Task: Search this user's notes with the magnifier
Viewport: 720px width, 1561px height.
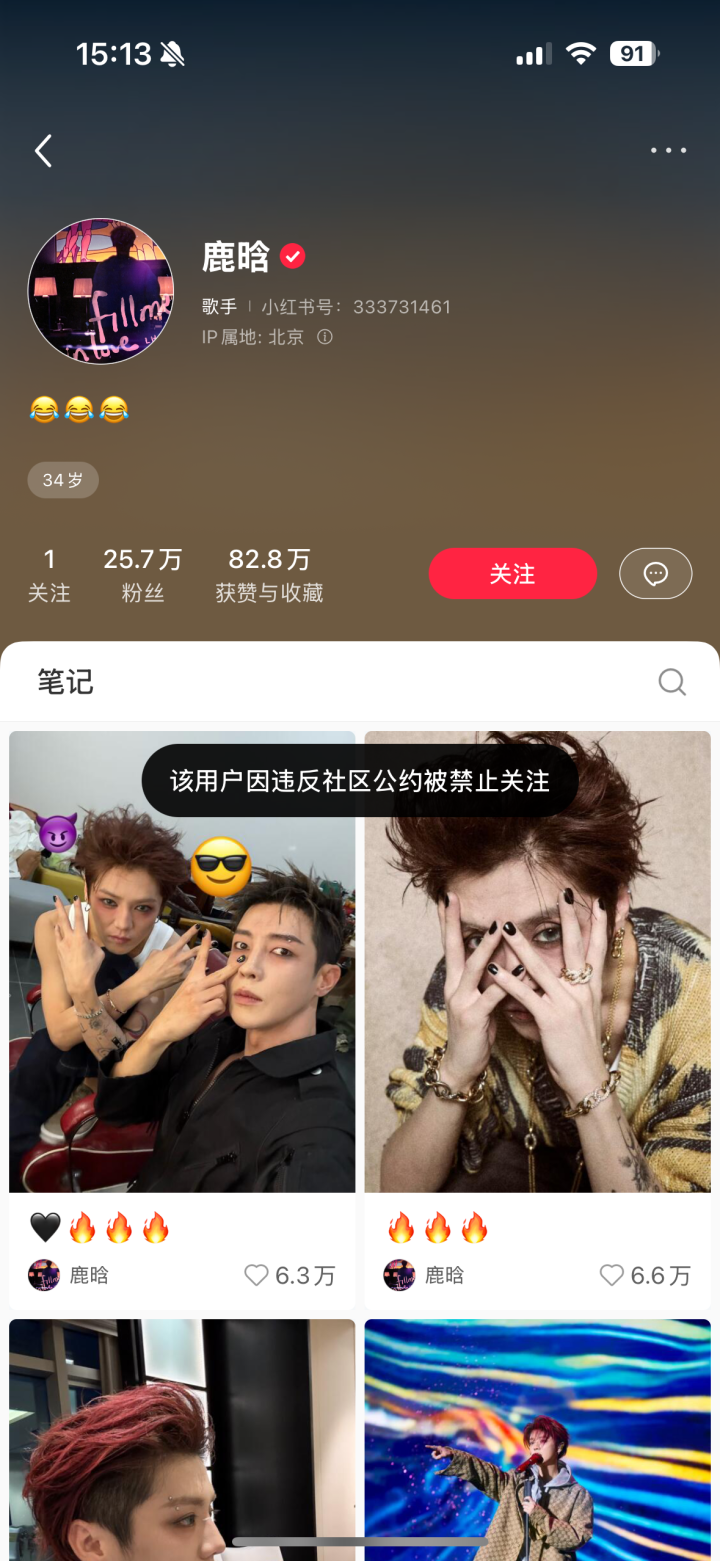Action: pyautogui.click(x=672, y=682)
